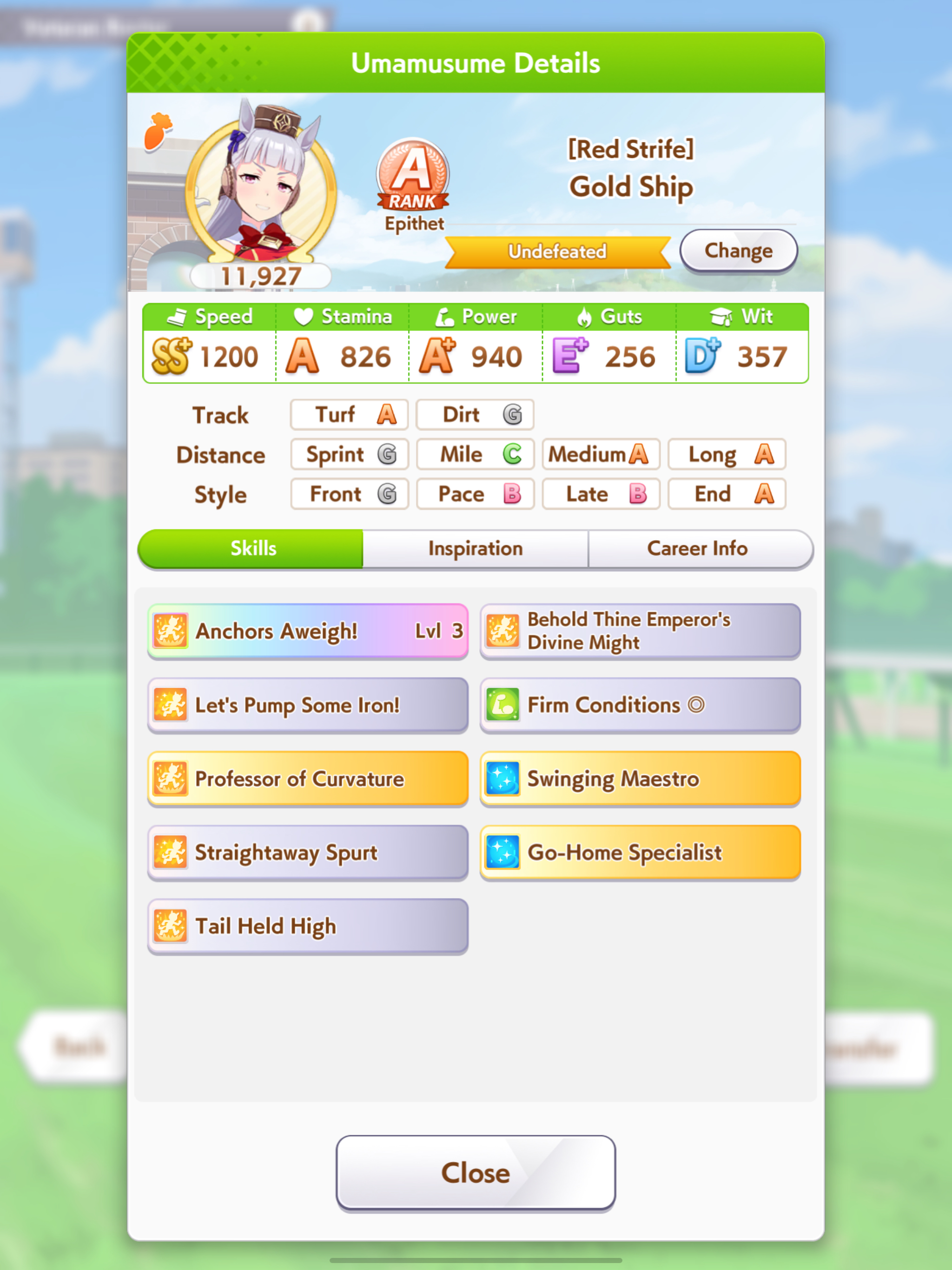Close the Umamusume Details dialog
The image size is (952, 1270).
pyautogui.click(x=476, y=1172)
